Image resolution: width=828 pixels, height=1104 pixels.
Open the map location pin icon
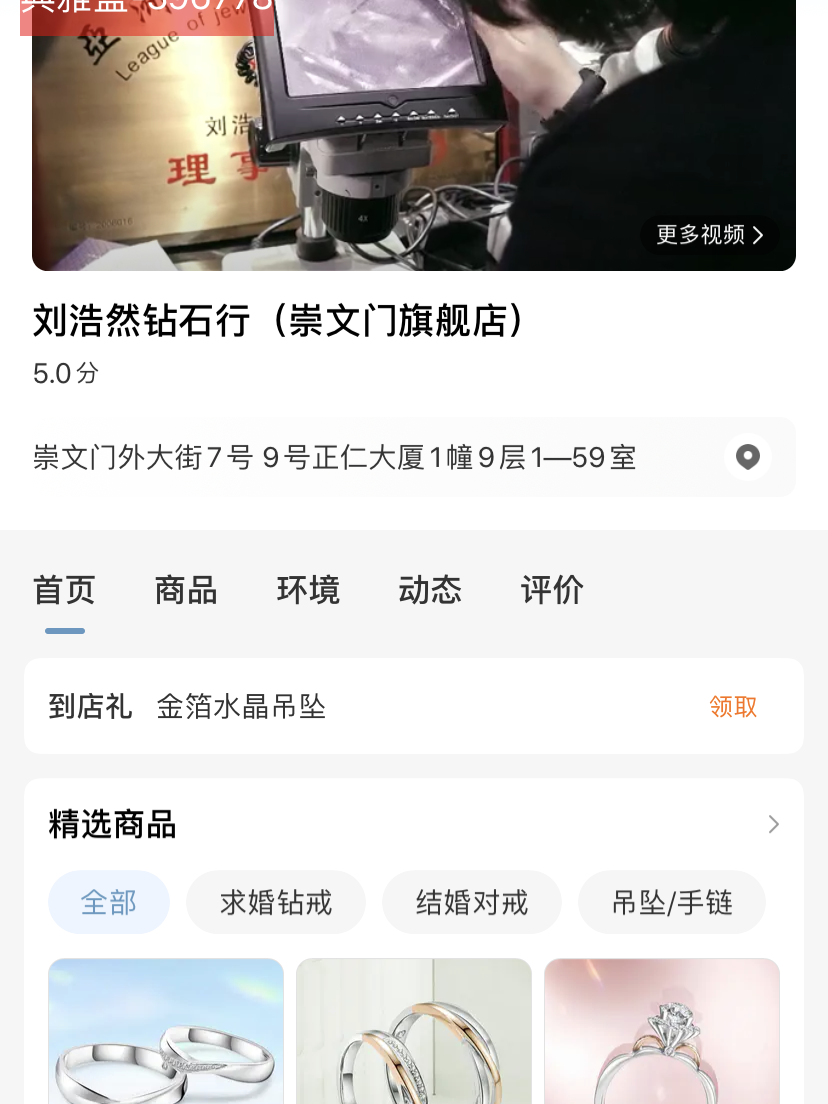[747, 457]
